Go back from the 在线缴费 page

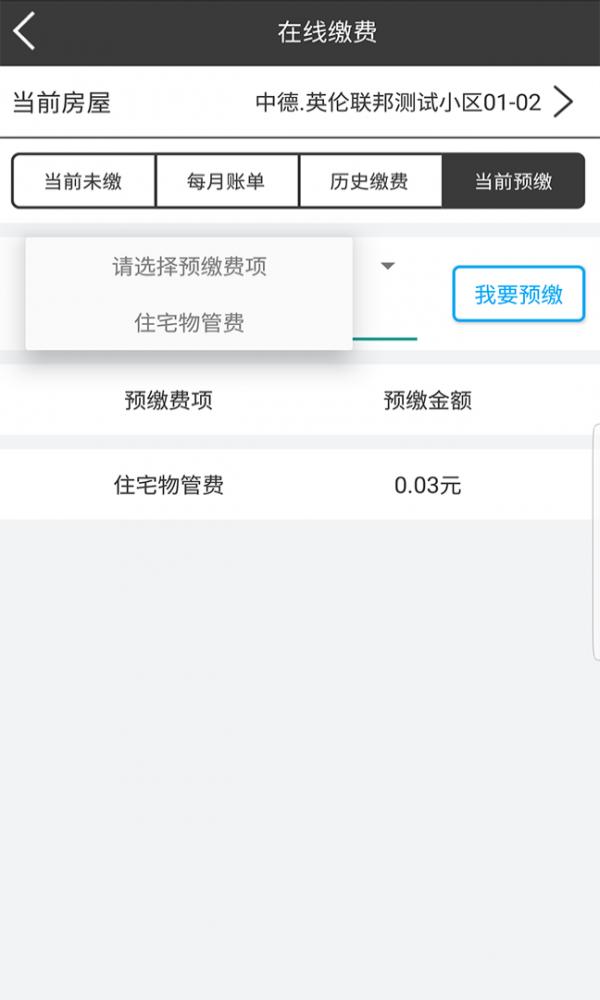[x=25, y=32]
